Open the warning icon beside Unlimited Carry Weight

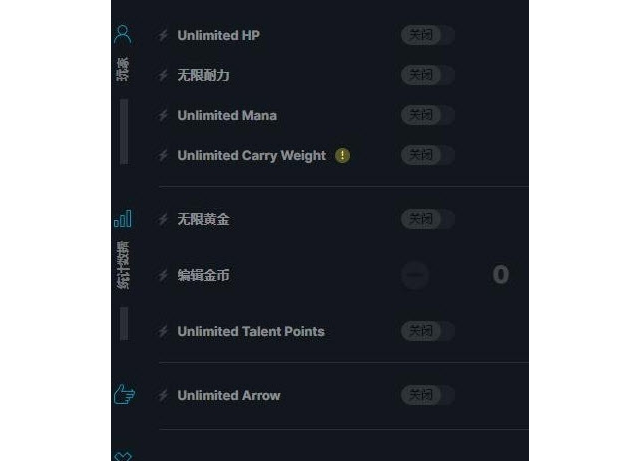(343, 155)
